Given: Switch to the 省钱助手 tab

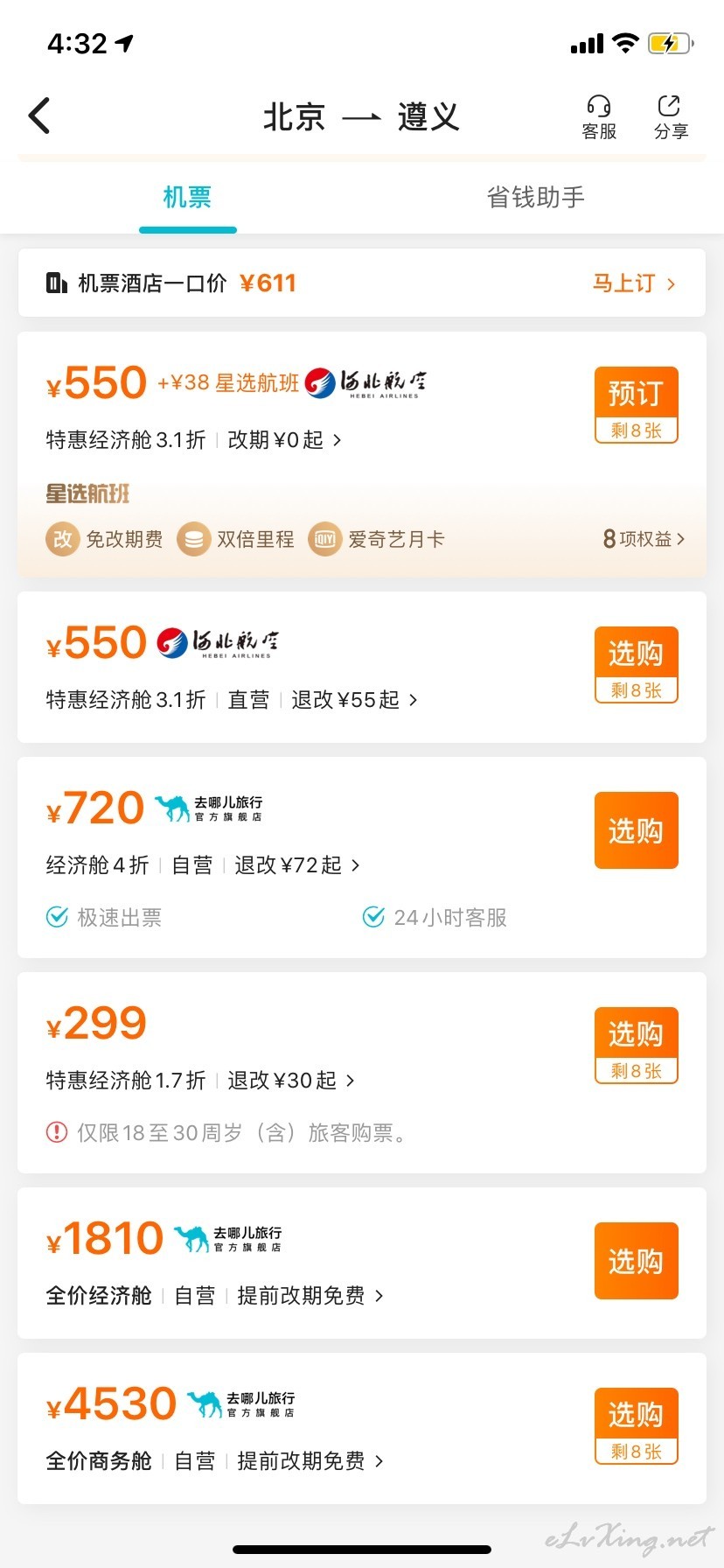Looking at the screenshot, I should [535, 197].
